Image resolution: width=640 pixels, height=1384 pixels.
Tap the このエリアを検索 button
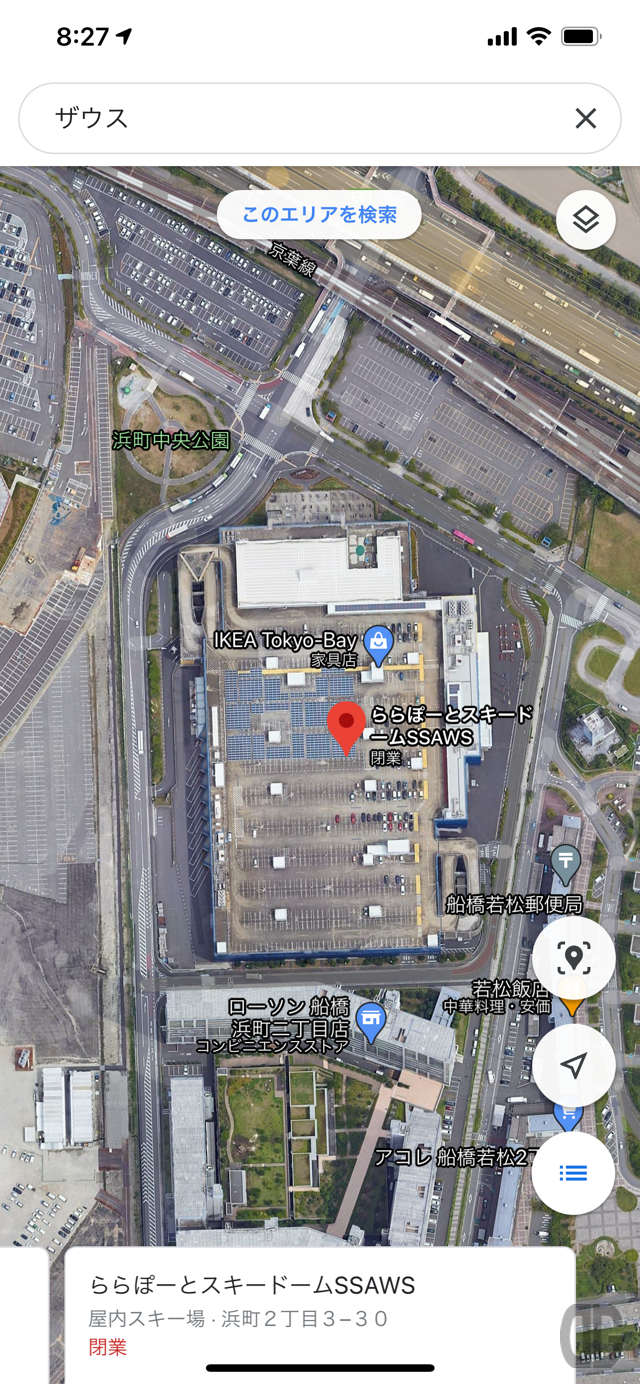[319, 215]
